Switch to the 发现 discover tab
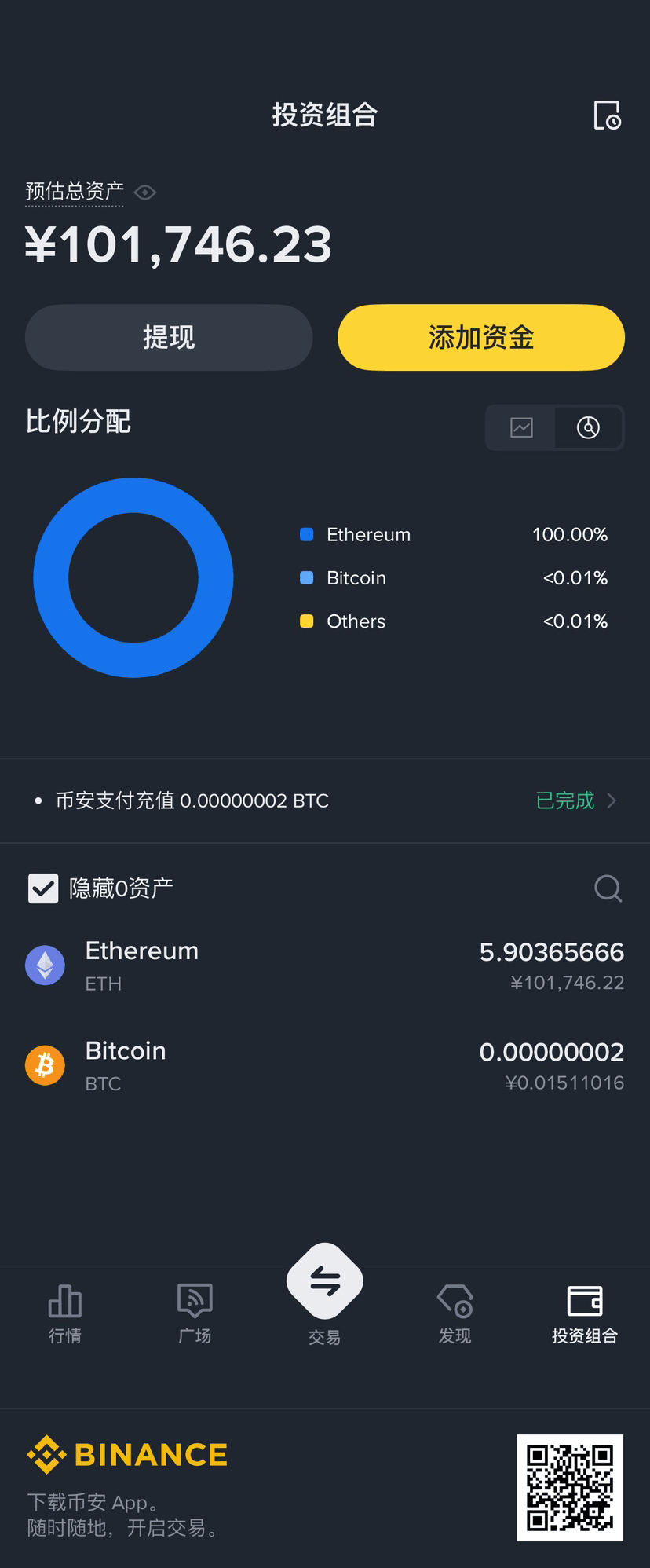650x1568 pixels. 455,1313
